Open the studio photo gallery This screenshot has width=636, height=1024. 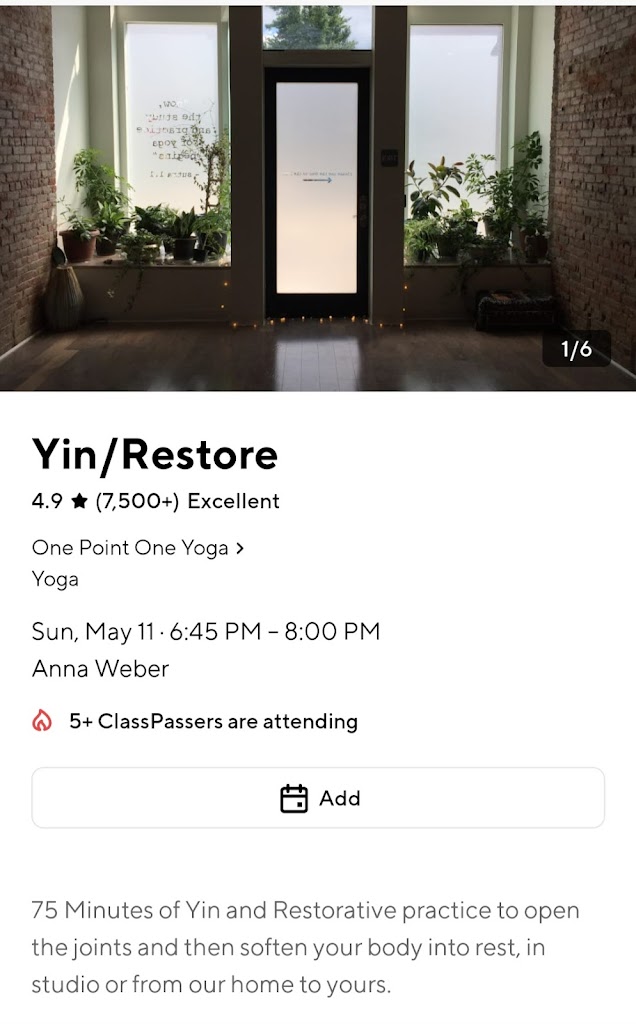(318, 196)
